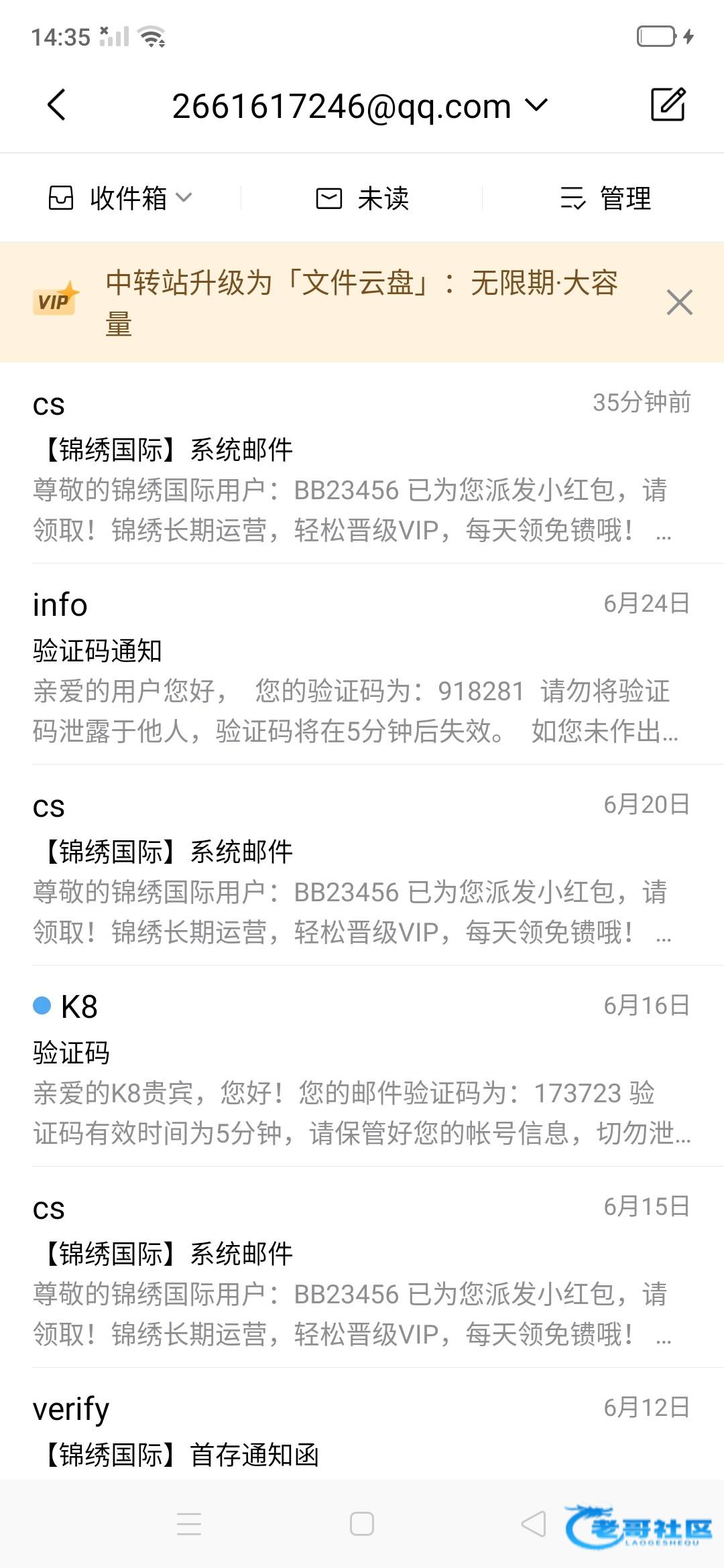Viewport: 724px width, 1568px height.
Task: Open the cs email dated 6月15日
Action: (362, 1268)
